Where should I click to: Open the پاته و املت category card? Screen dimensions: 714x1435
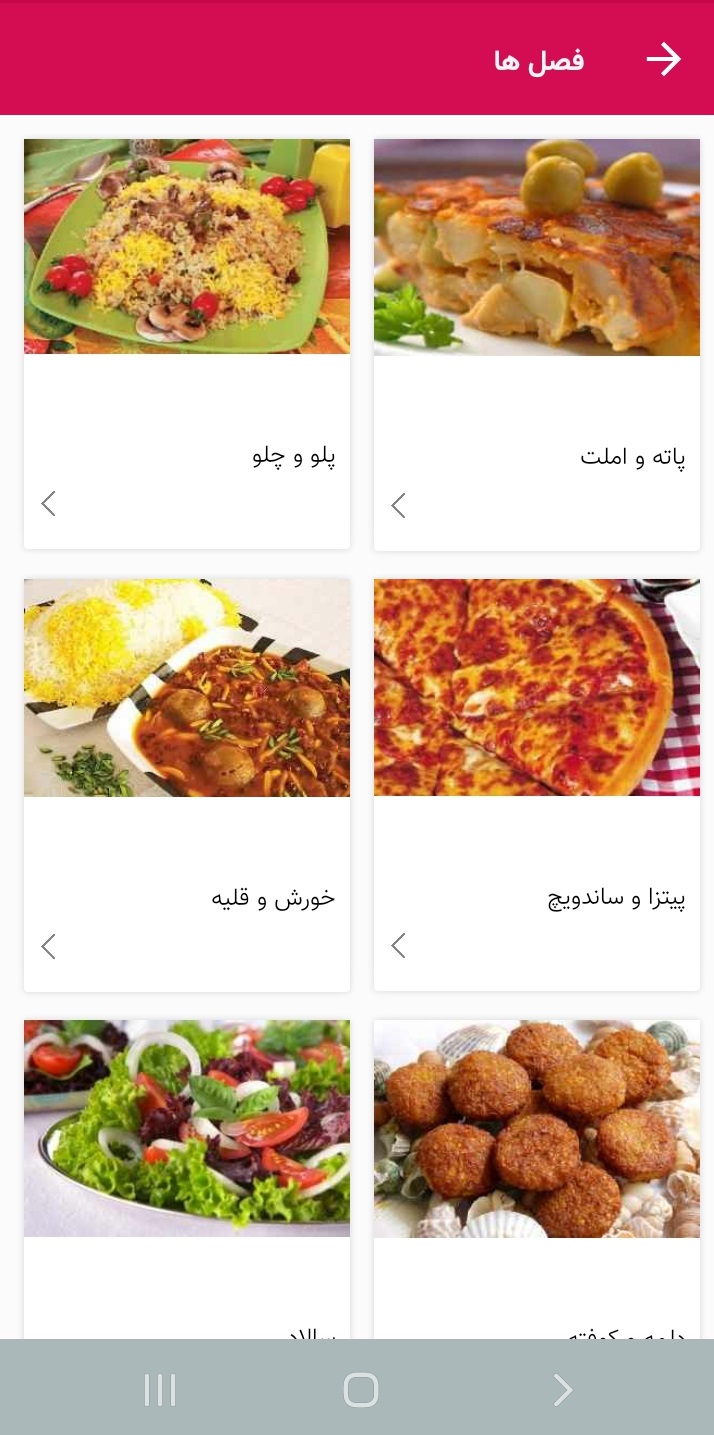(x=537, y=343)
